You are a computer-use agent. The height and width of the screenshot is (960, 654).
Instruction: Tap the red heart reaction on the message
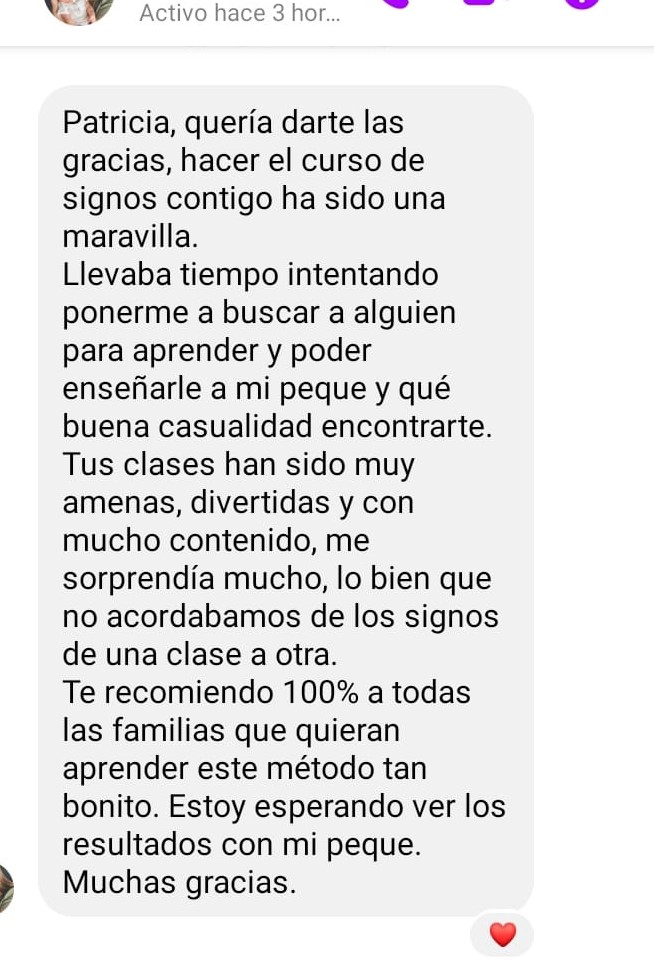502,934
